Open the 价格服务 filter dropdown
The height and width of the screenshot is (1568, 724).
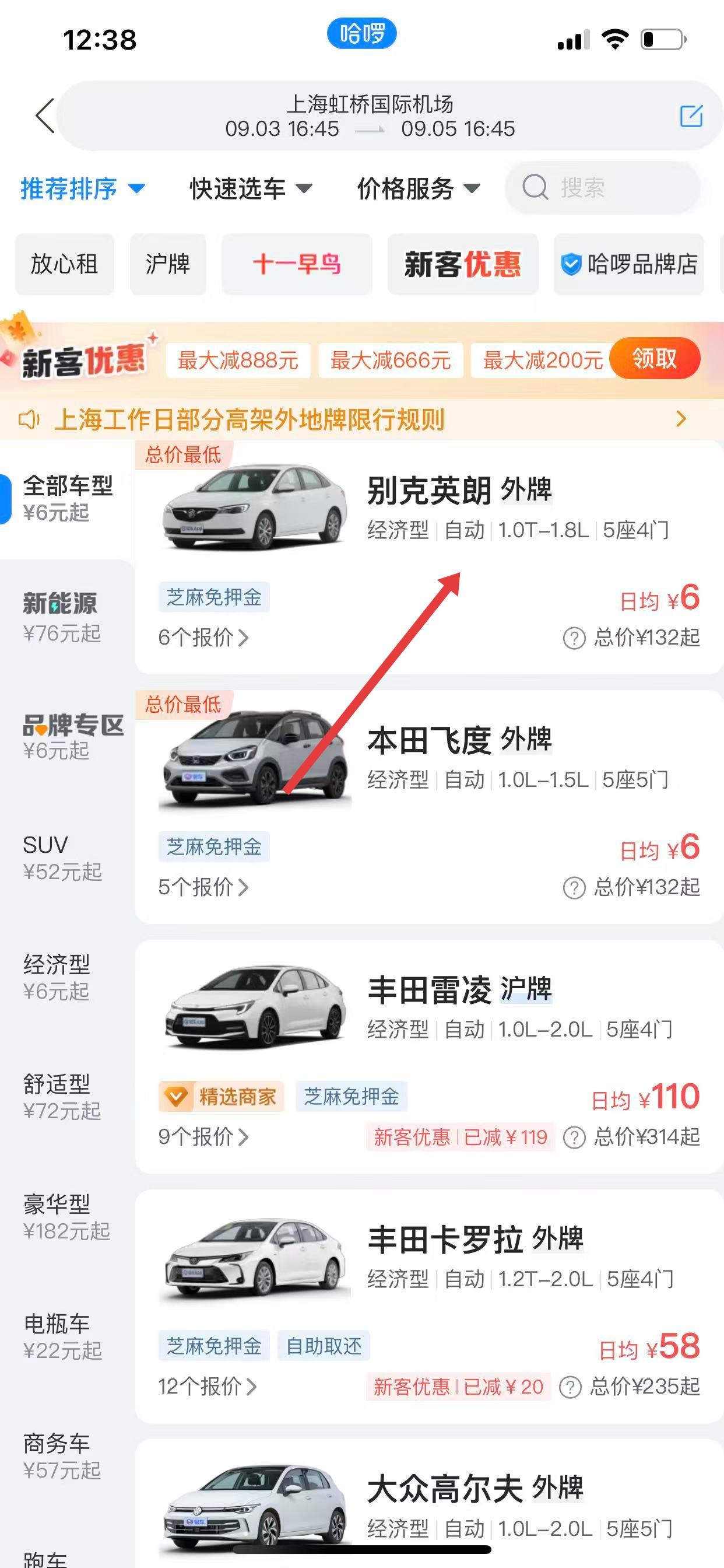[x=418, y=188]
